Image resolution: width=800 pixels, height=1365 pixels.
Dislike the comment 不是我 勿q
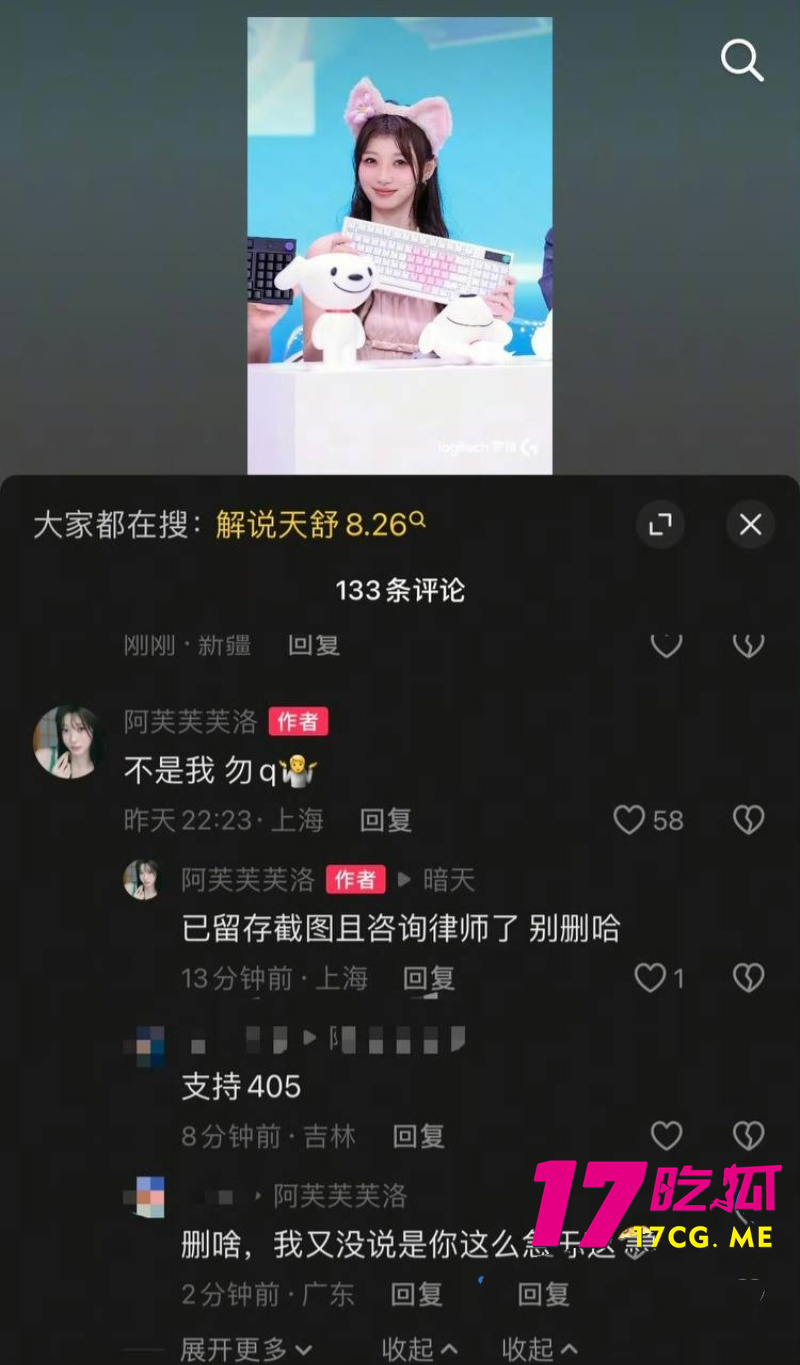[748, 821]
